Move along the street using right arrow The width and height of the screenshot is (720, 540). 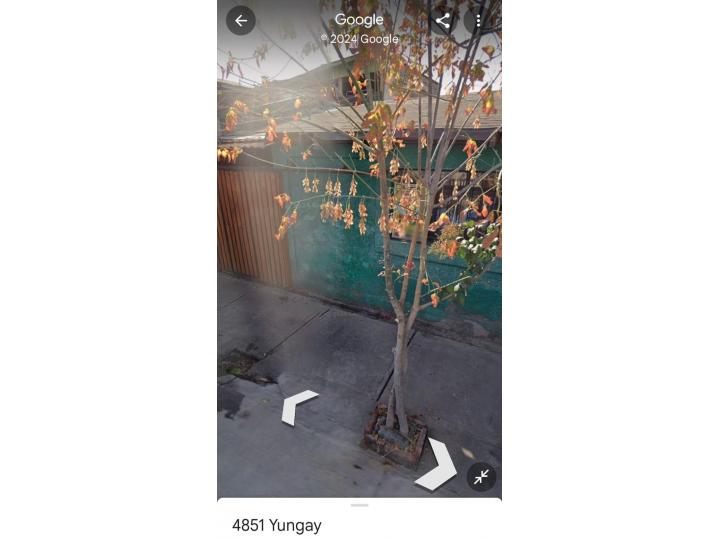pyautogui.click(x=437, y=464)
